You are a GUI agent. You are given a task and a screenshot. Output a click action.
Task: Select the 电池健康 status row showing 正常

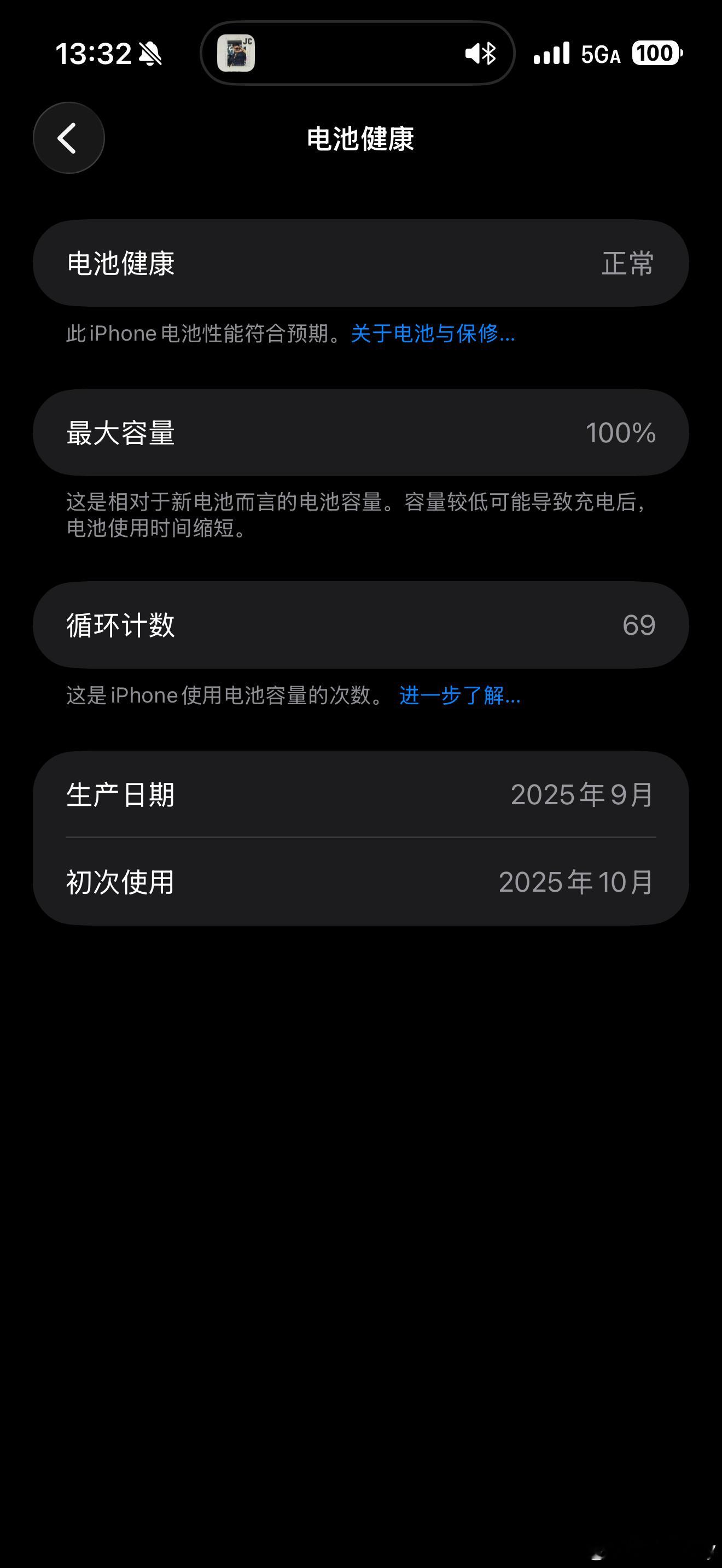click(x=361, y=263)
